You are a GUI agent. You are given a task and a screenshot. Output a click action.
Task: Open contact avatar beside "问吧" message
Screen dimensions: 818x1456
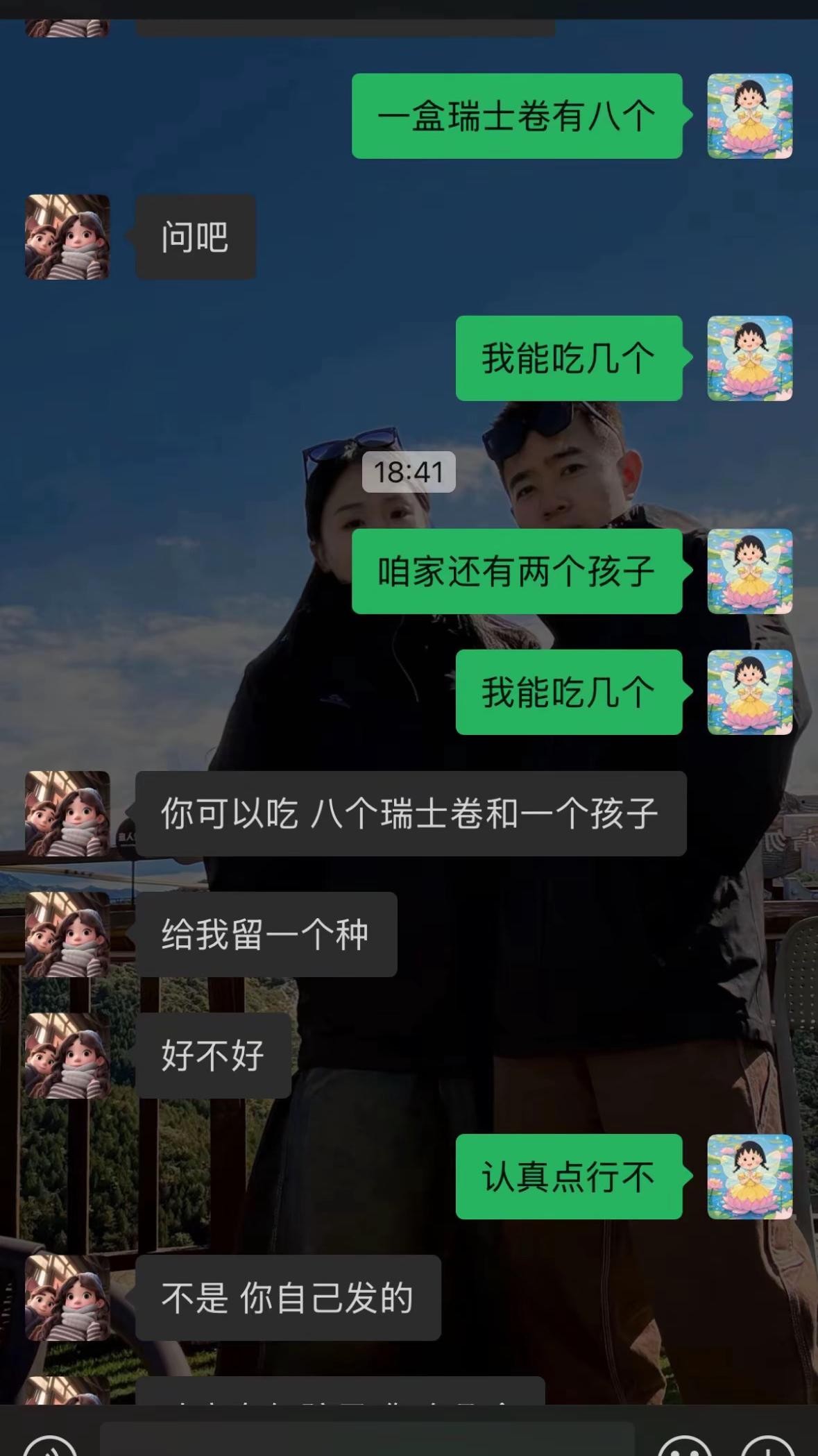pyautogui.click(x=67, y=237)
